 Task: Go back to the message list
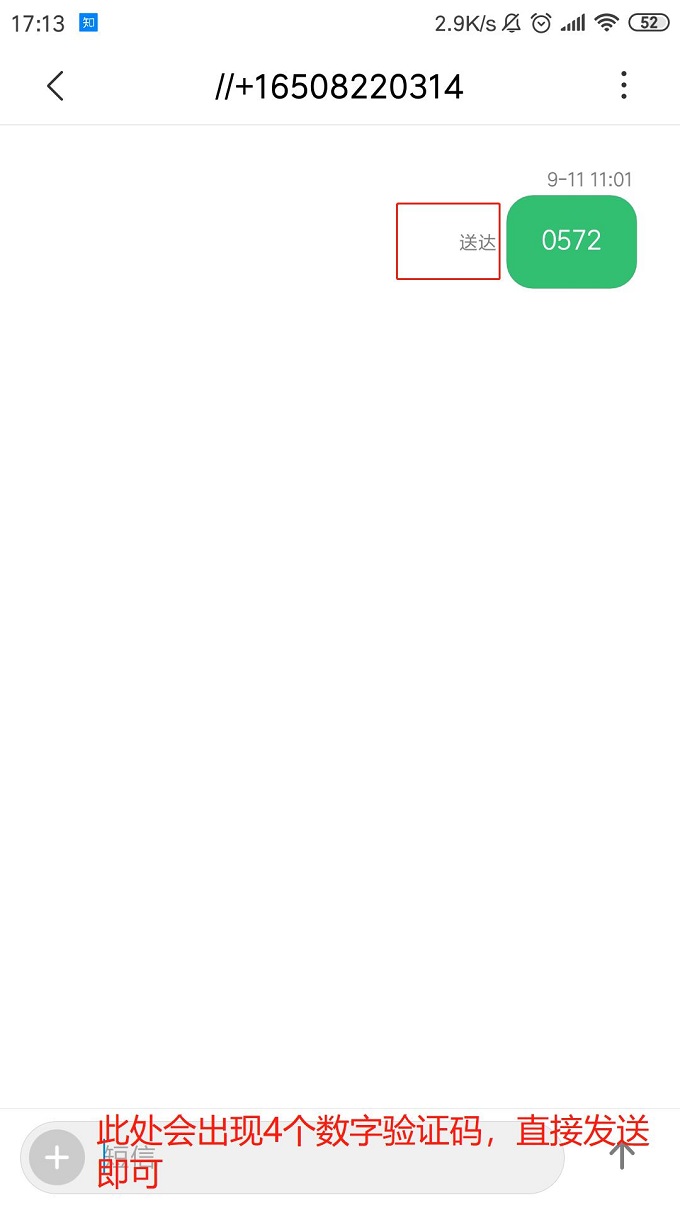click(55, 86)
